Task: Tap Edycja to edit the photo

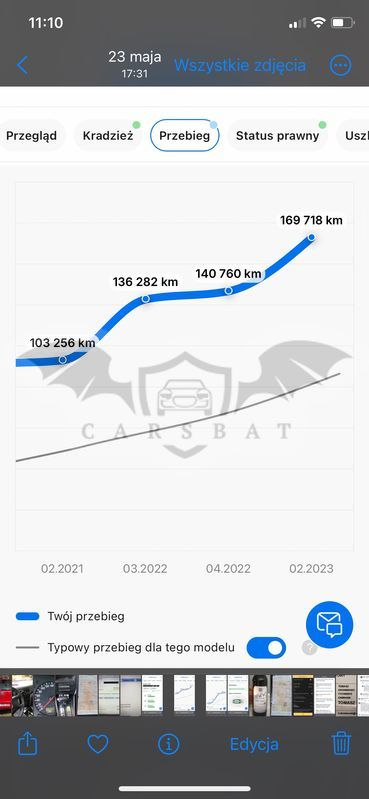Action: coord(254,744)
